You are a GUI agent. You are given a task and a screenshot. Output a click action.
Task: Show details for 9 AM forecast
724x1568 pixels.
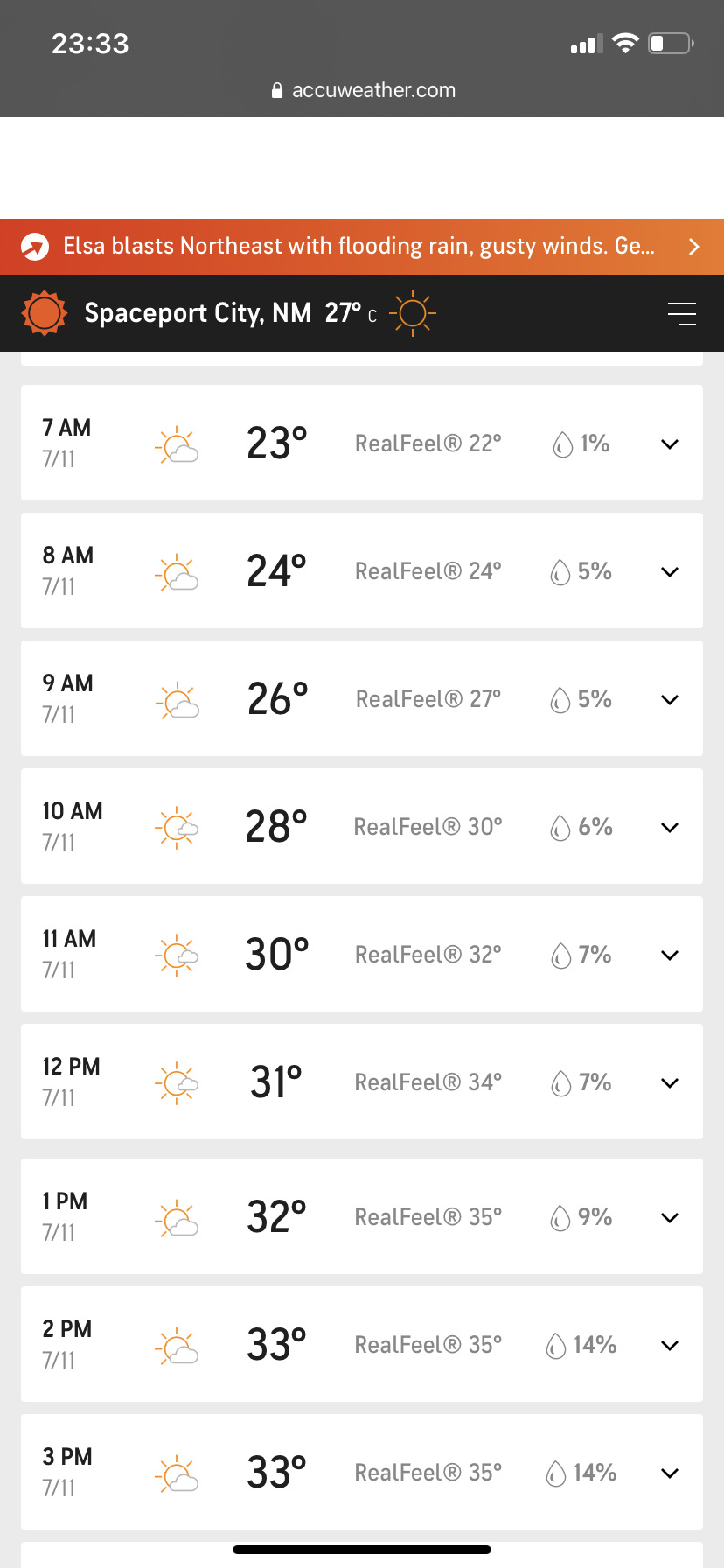pos(670,700)
